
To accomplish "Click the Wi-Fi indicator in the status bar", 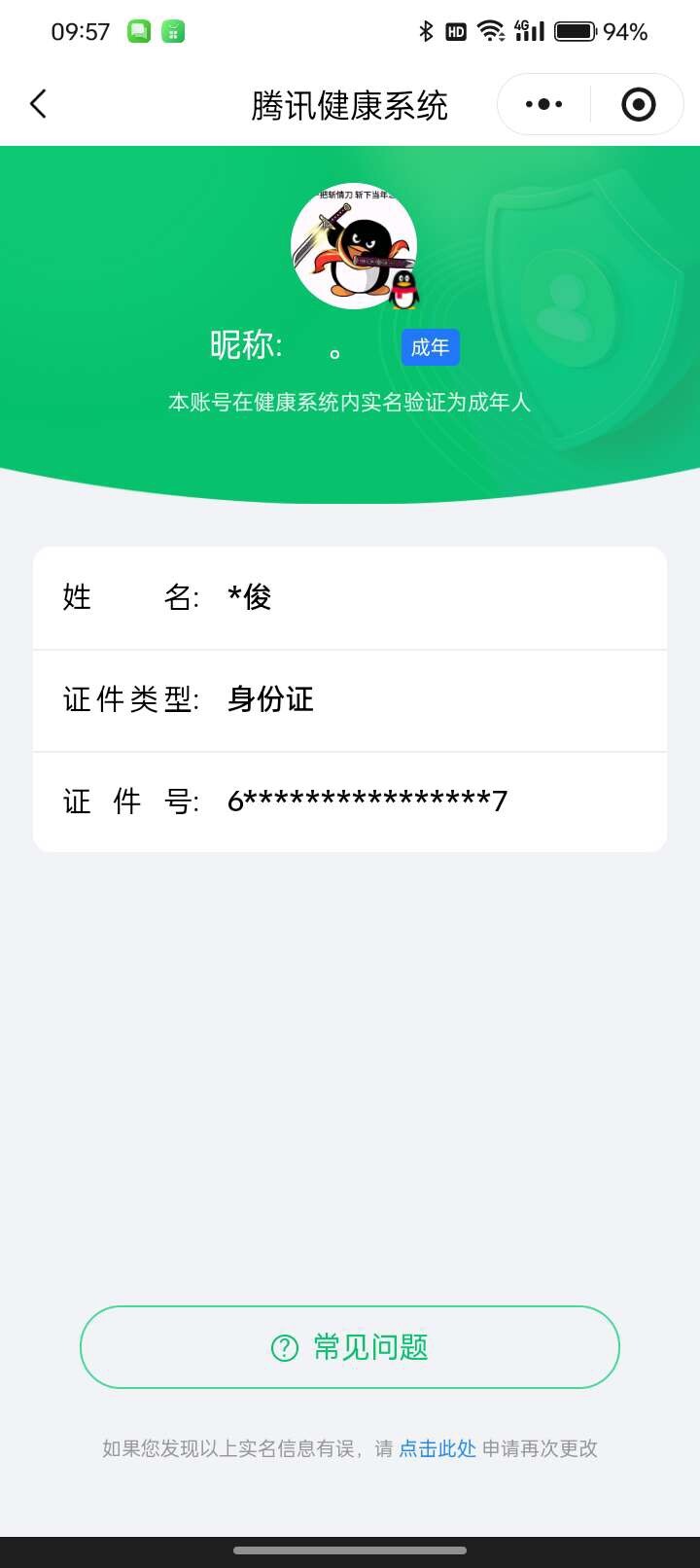I will click(x=492, y=30).
